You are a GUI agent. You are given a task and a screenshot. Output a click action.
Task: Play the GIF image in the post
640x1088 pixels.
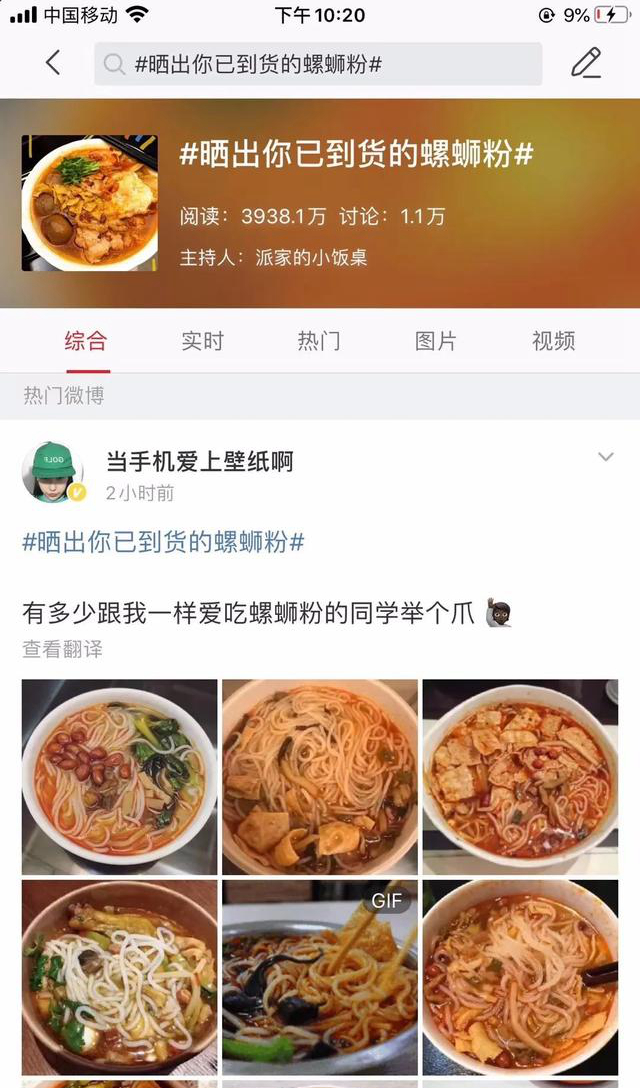tap(320, 977)
